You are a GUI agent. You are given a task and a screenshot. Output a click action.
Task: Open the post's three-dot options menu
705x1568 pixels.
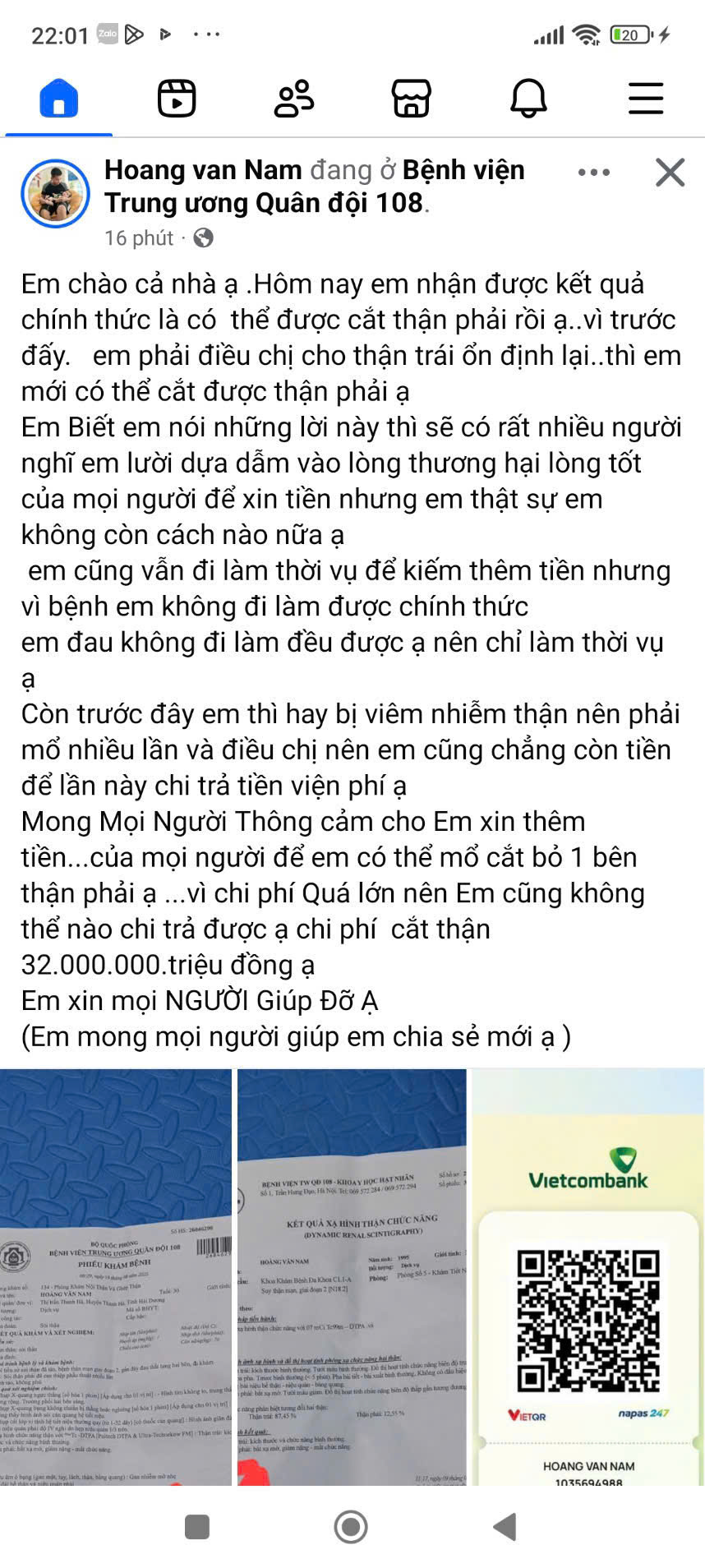[x=593, y=173]
